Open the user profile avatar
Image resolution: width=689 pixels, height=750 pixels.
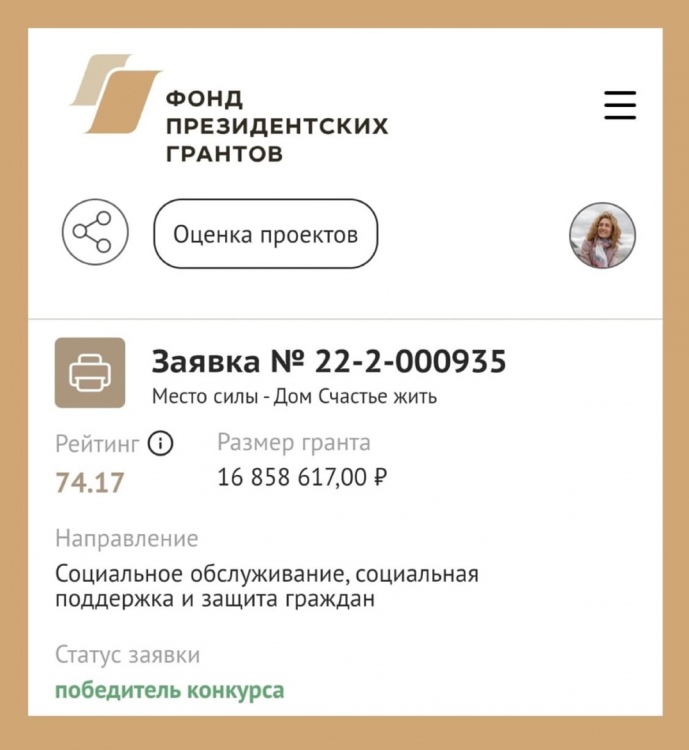point(602,236)
